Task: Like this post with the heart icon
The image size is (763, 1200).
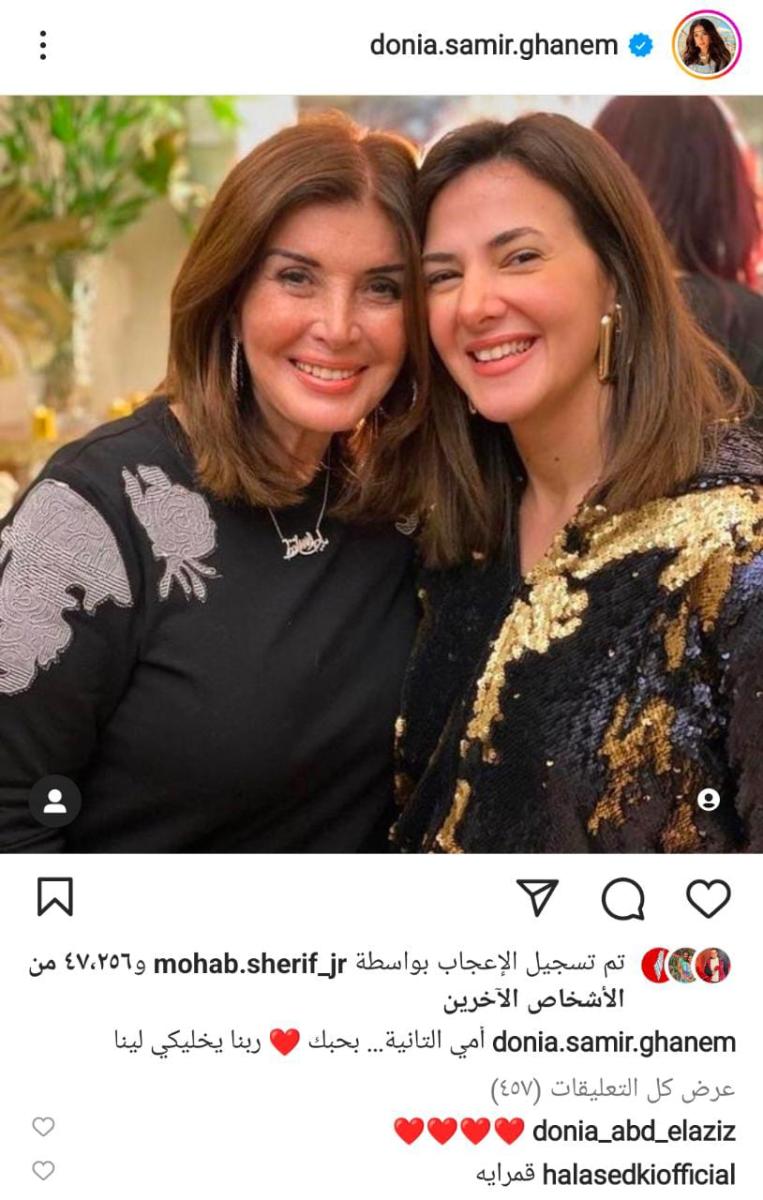Action: click(x=708, y=898)
